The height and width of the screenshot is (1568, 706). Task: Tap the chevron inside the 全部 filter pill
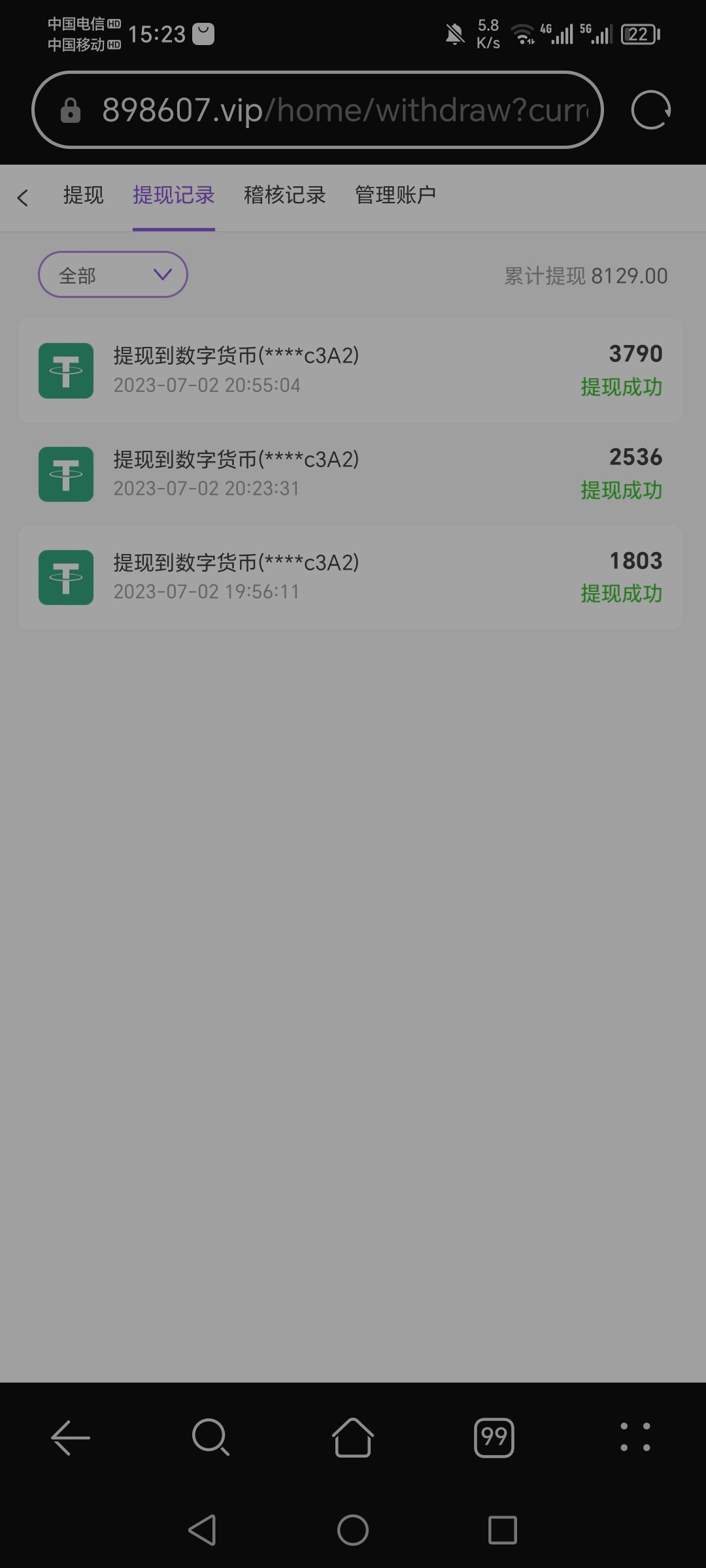point(163,274)
